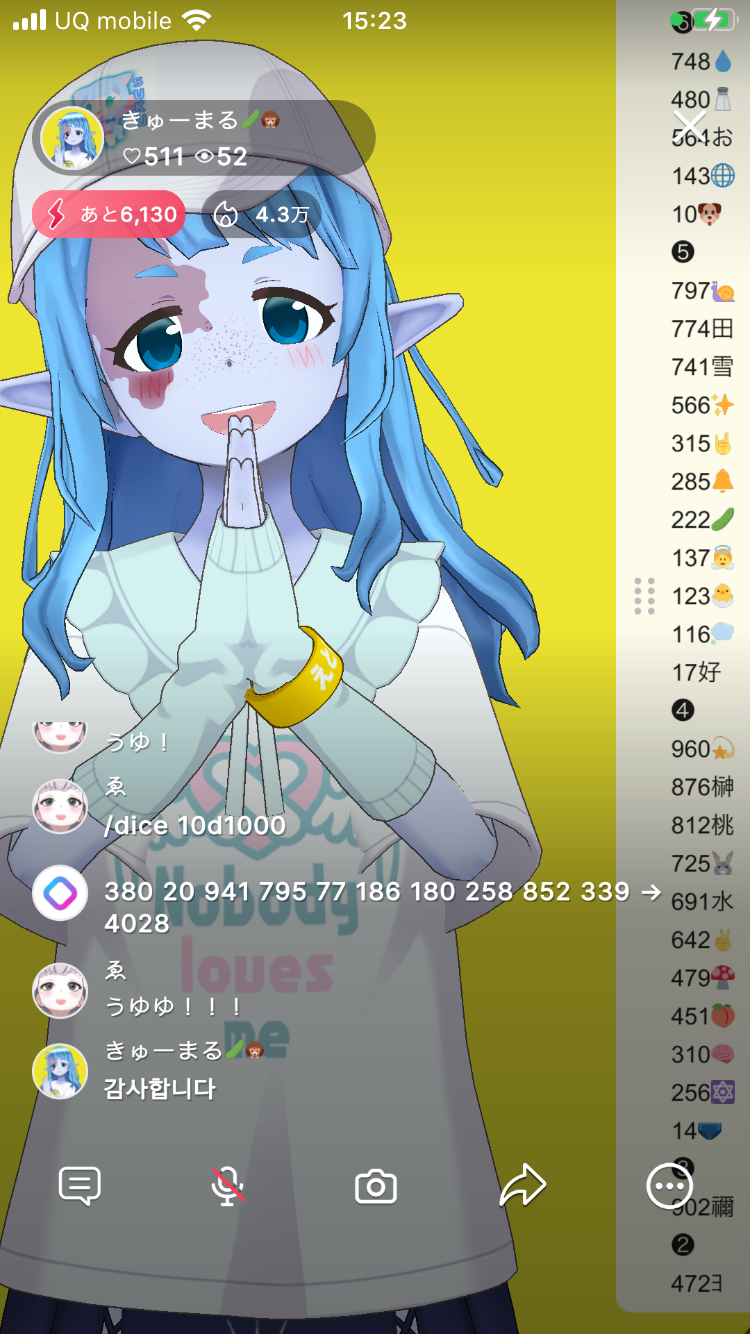Close the live stream with X
Viewport: 750px width, 1334px height.
[x=690, y=126]
